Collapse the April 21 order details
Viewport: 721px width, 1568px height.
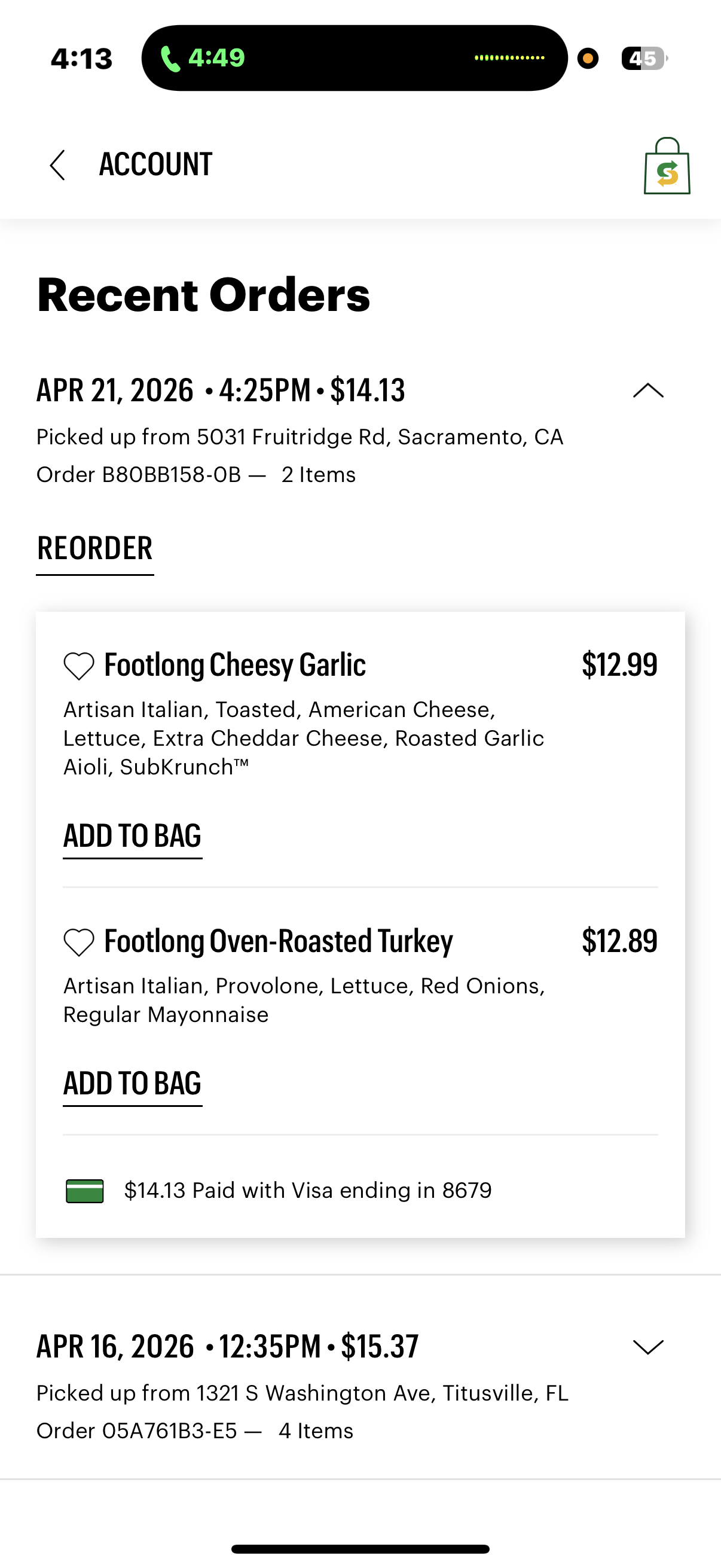point(648,390)
